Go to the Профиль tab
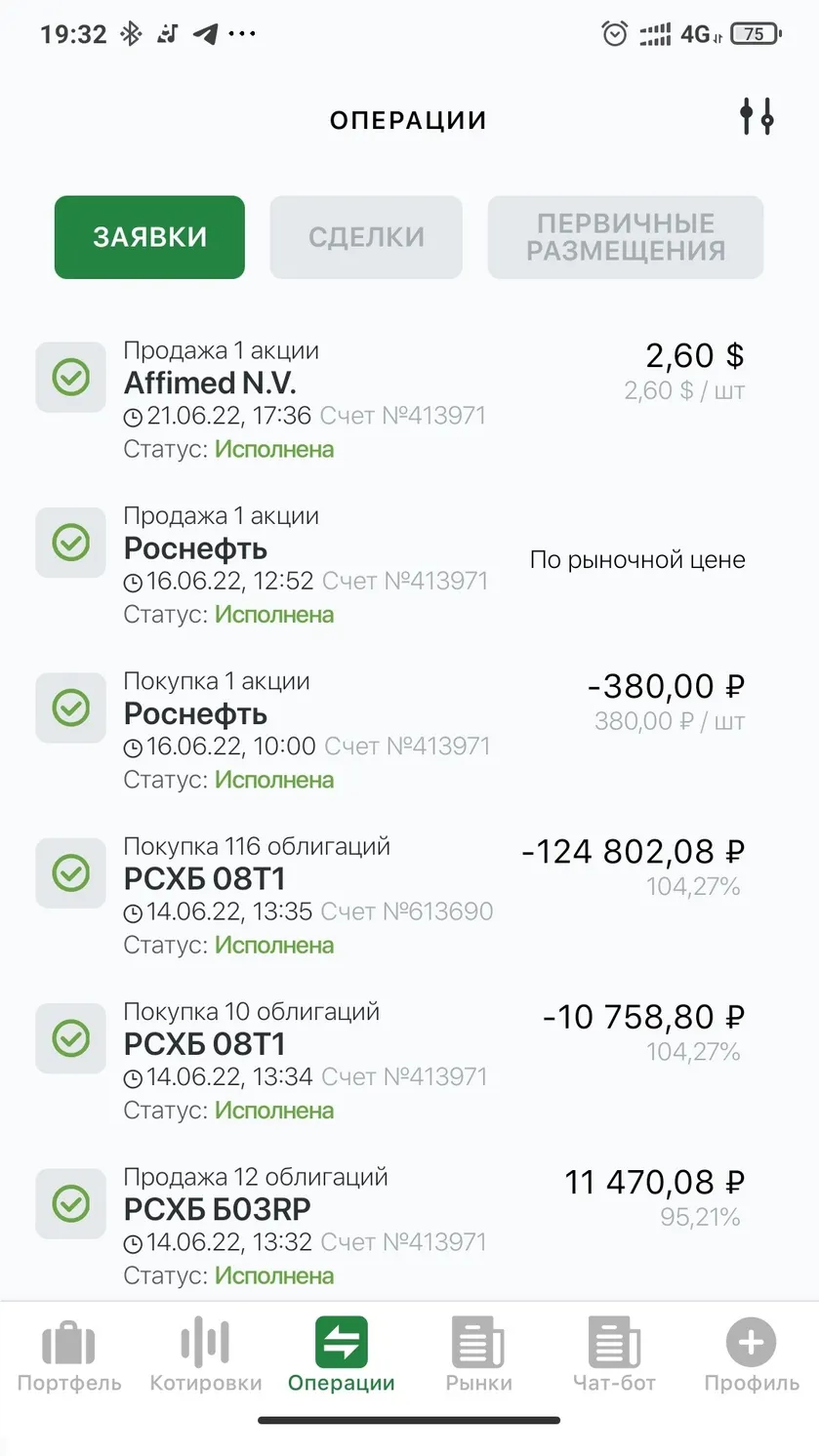Image resolution: width=819 pixels, height=1456 pixels. 751,1355
